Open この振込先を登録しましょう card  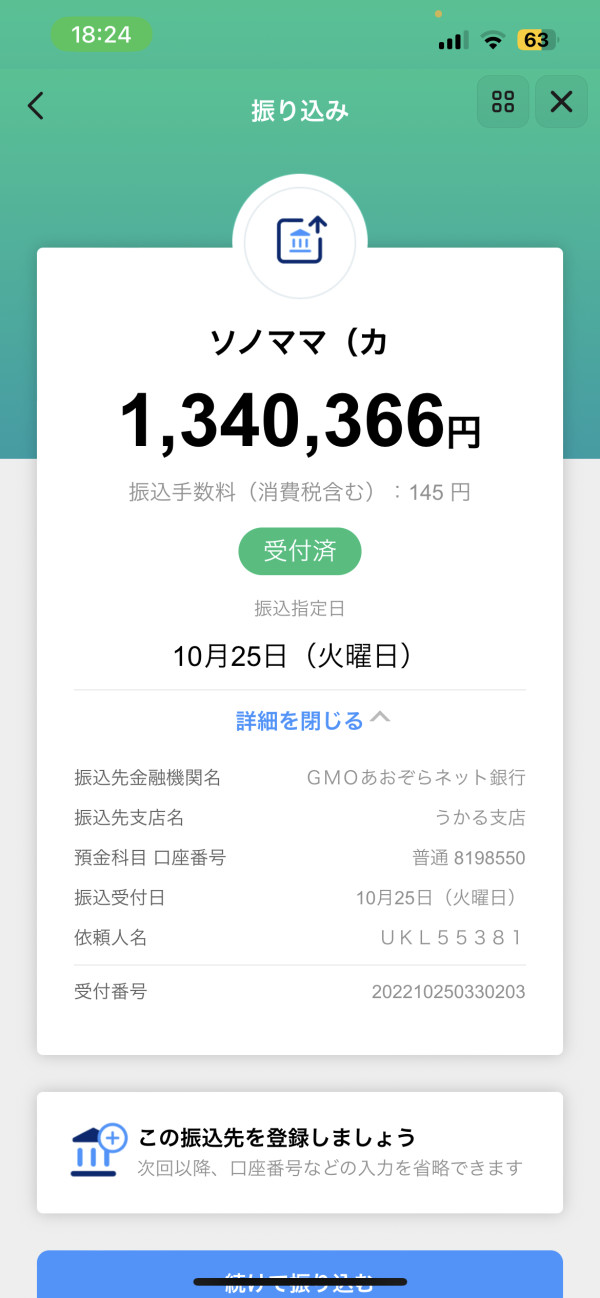pyautogui.click(x=300, y=1153)
